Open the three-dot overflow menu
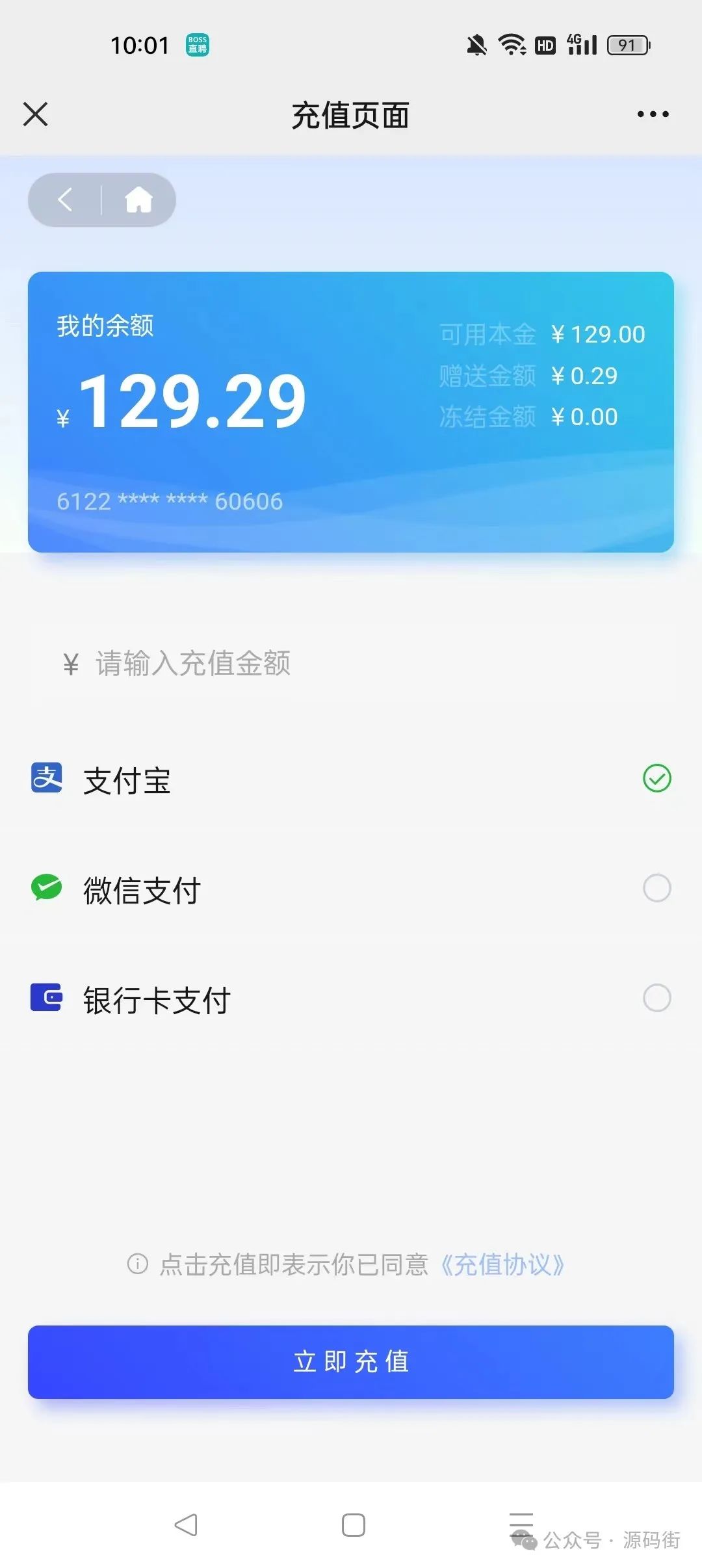The height and width of the screenshot is (1568, 702). tap(653, 114)
